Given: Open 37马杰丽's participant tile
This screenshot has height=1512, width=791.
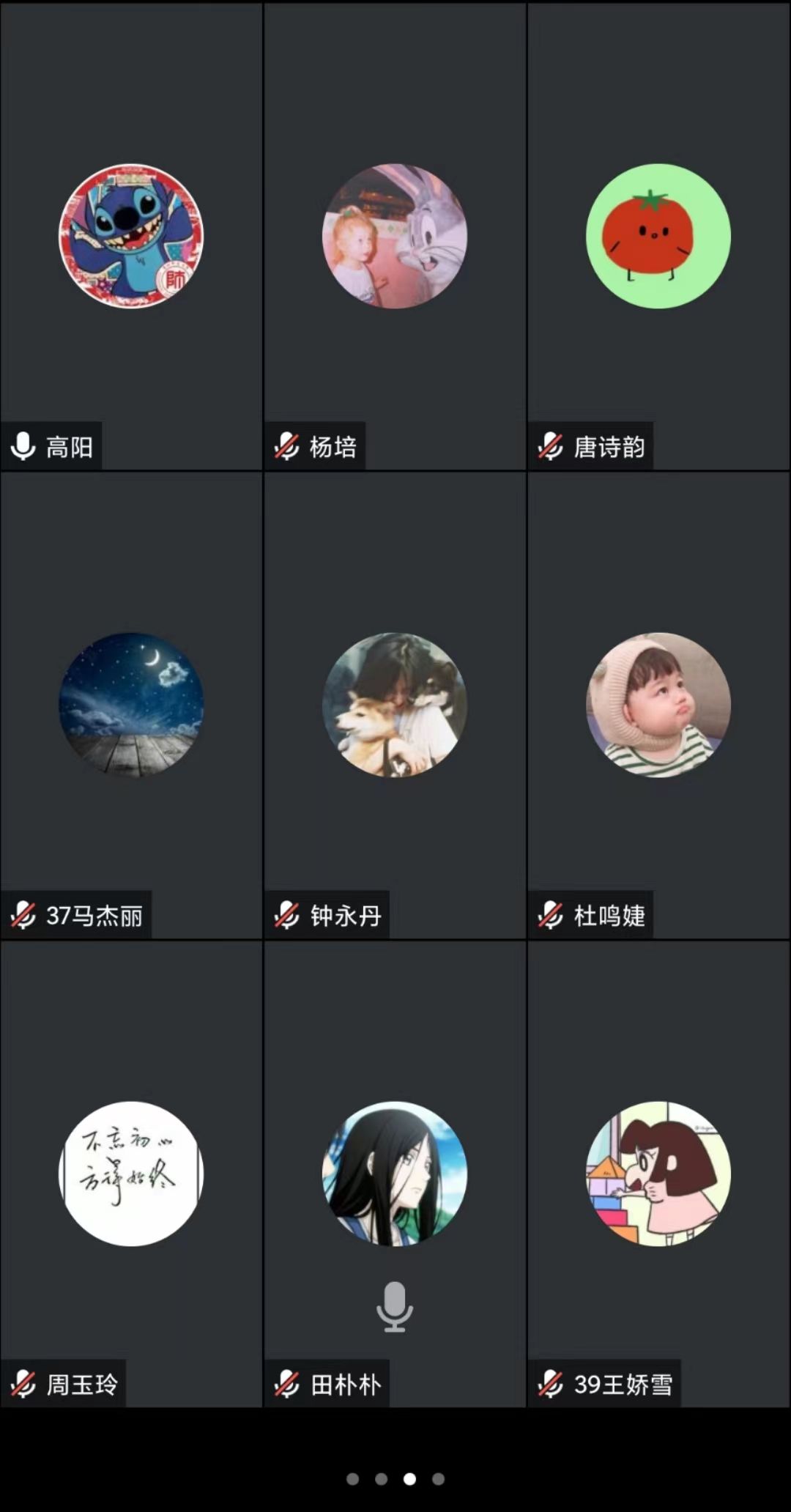Looking at the screenshot, I should 131,705.
